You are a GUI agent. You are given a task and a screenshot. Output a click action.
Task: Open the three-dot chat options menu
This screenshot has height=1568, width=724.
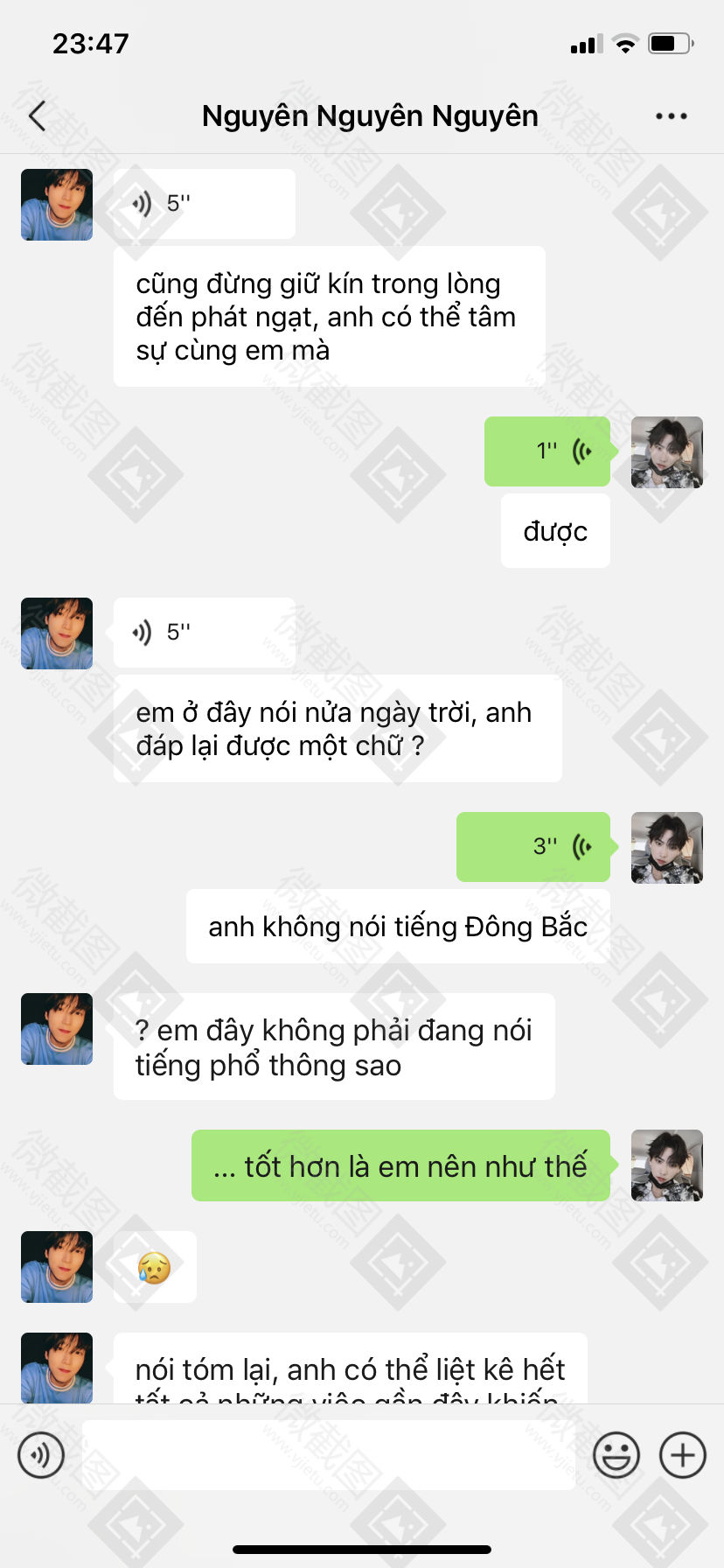pos(672,115)
